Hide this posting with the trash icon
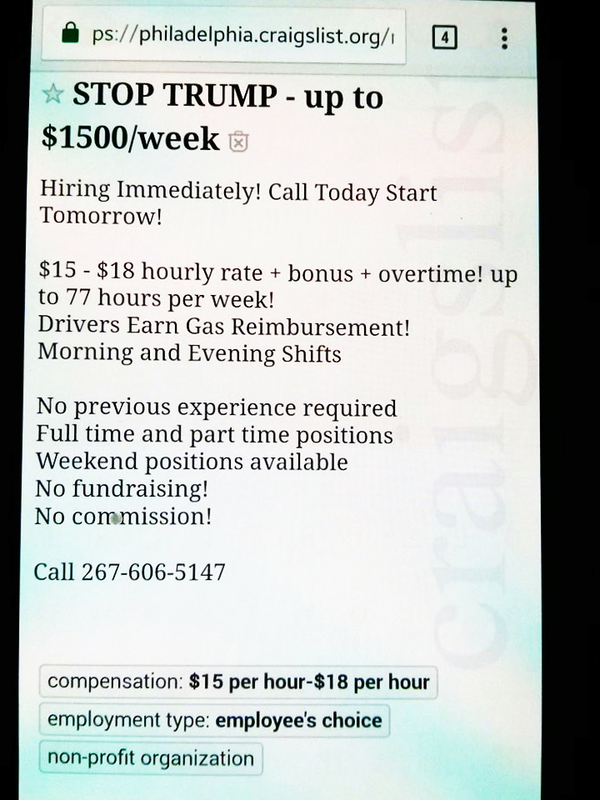 click(x=237, y=142)
